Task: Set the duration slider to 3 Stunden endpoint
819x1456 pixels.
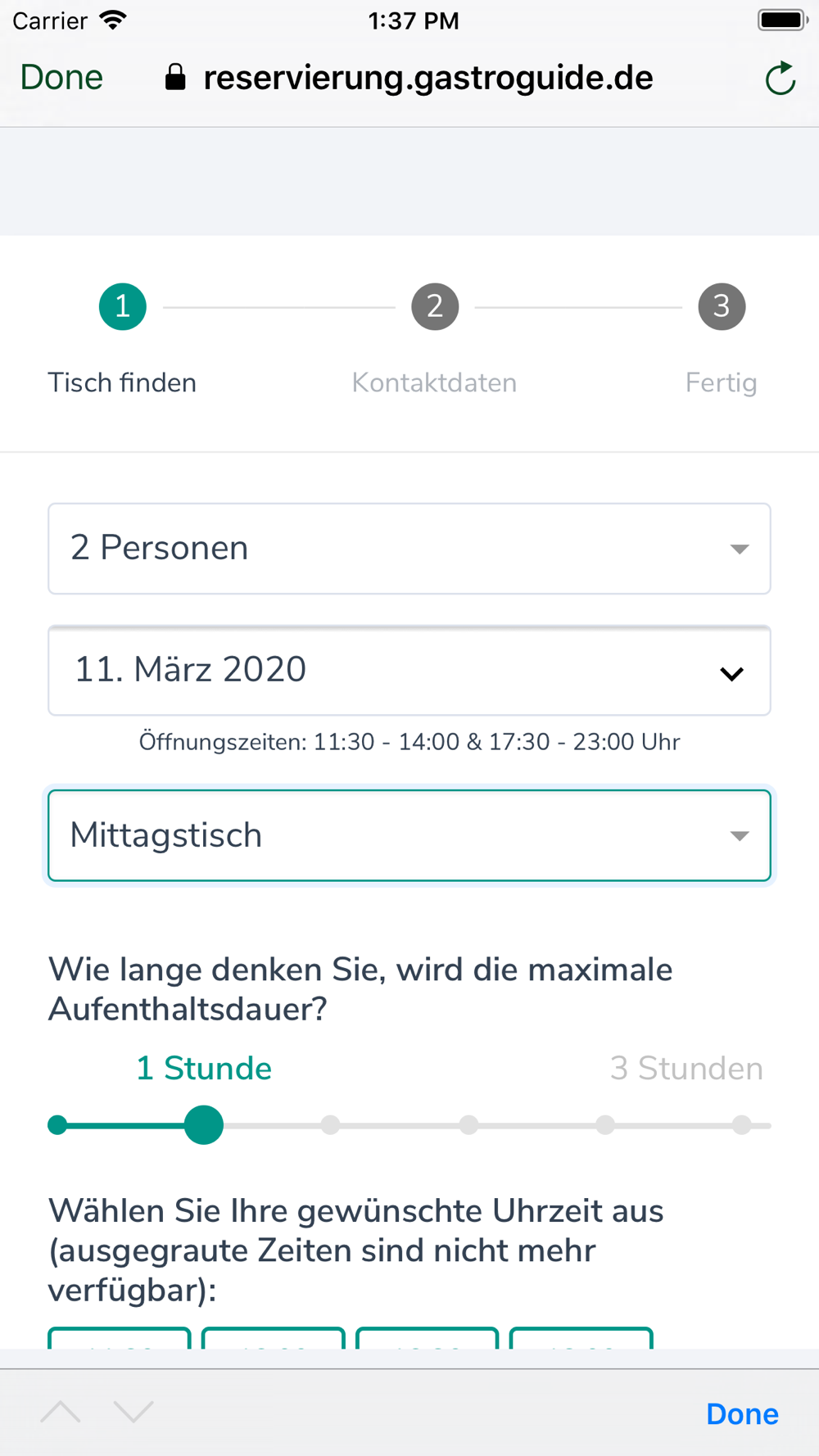Action: click(742, 1125)
